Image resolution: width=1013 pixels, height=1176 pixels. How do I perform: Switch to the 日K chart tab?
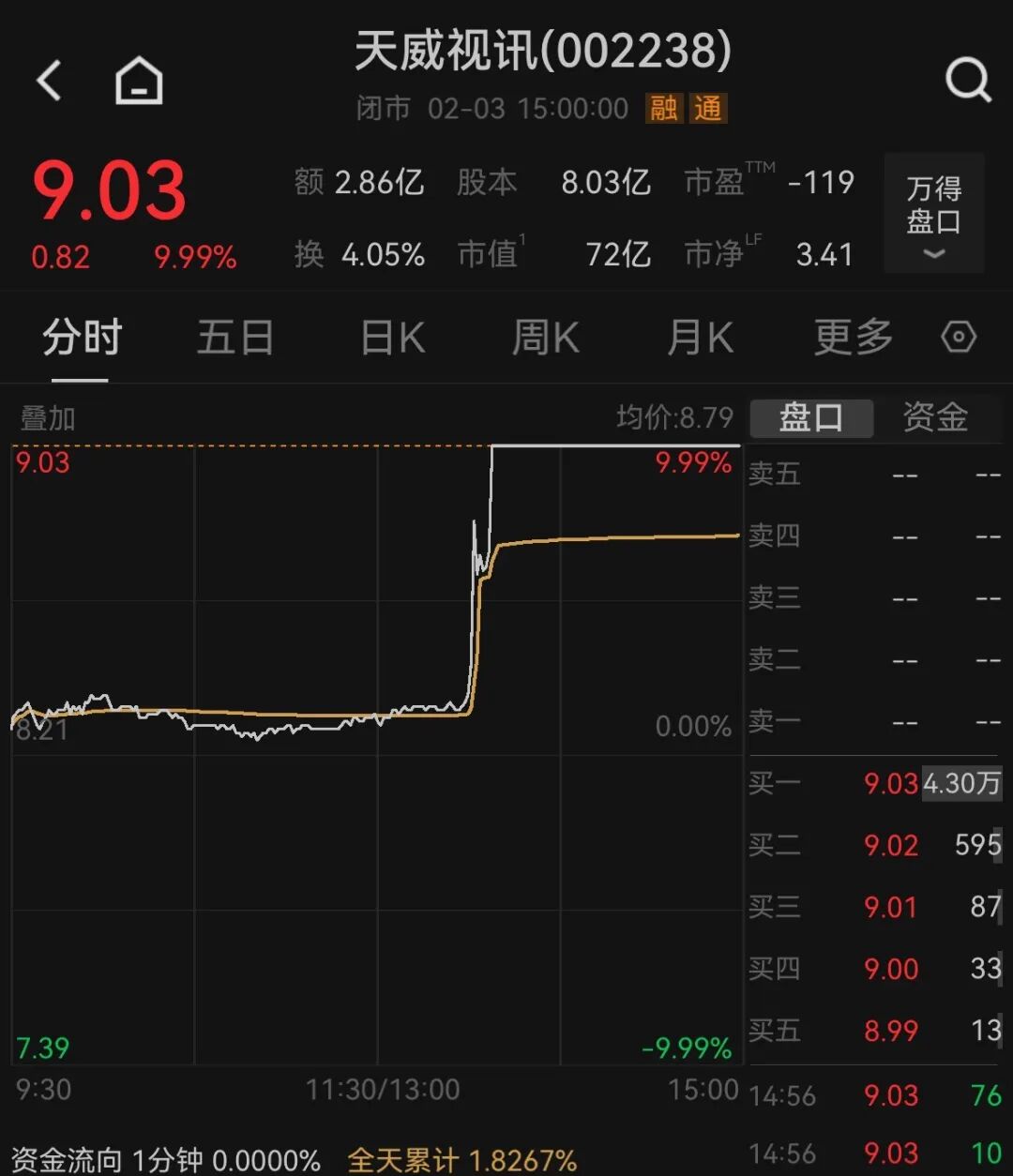393,338
